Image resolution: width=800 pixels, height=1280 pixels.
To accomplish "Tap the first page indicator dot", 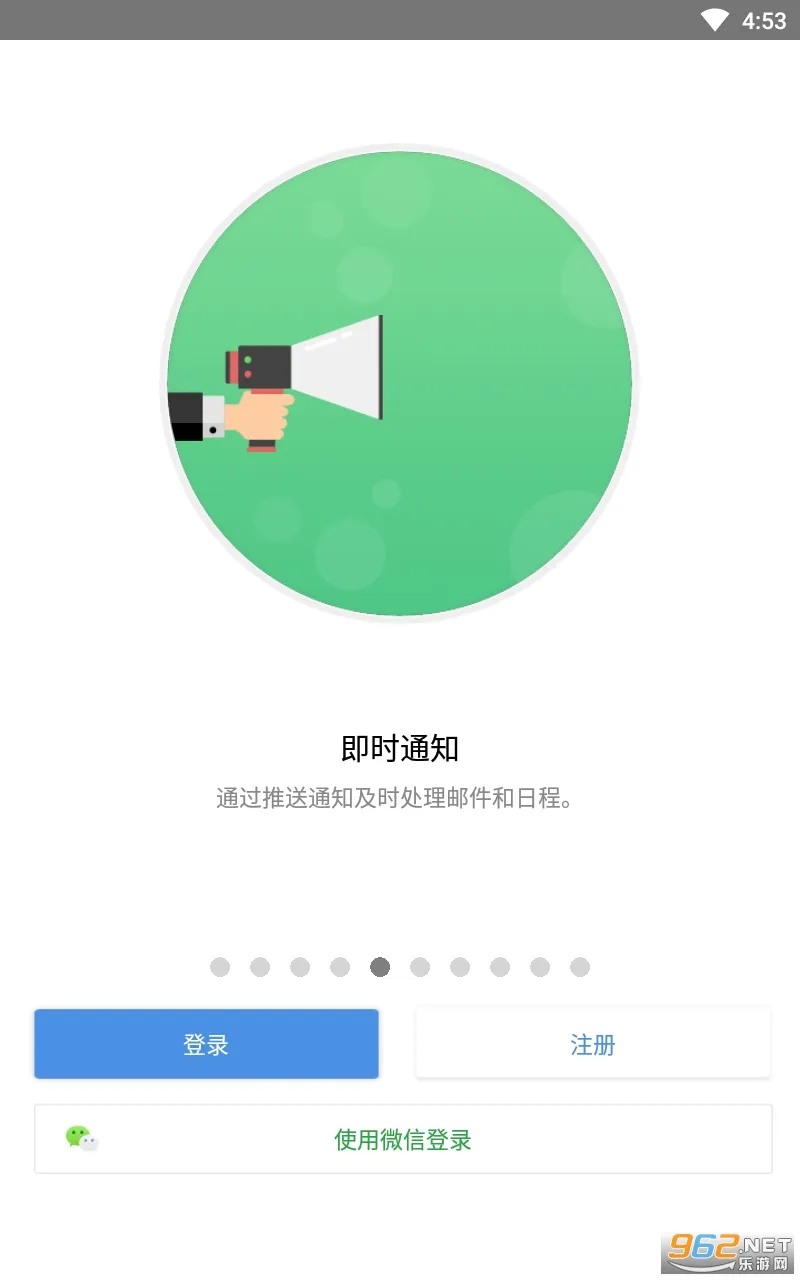I will 220,967.
